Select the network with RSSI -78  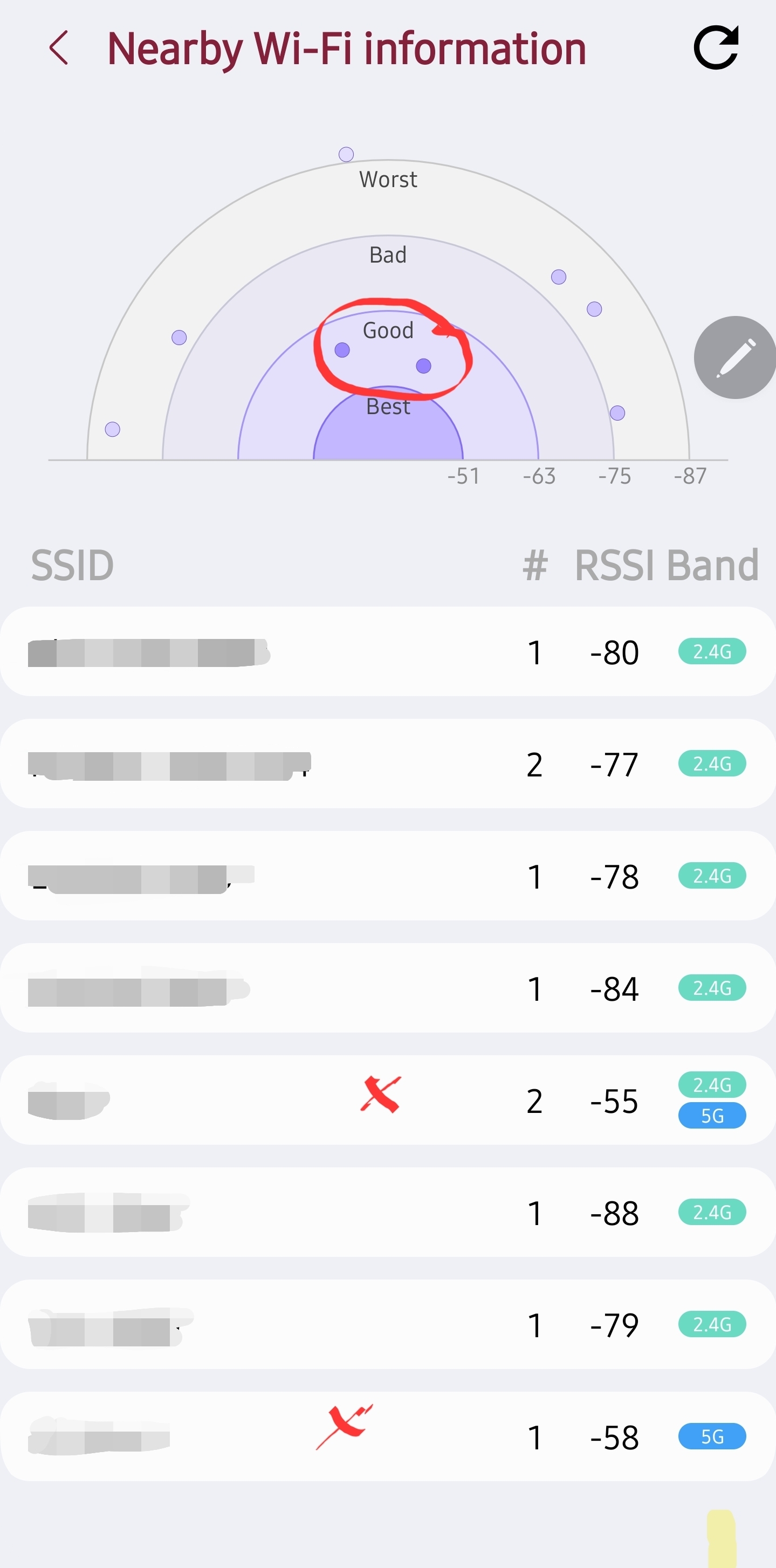pos(387,876)
